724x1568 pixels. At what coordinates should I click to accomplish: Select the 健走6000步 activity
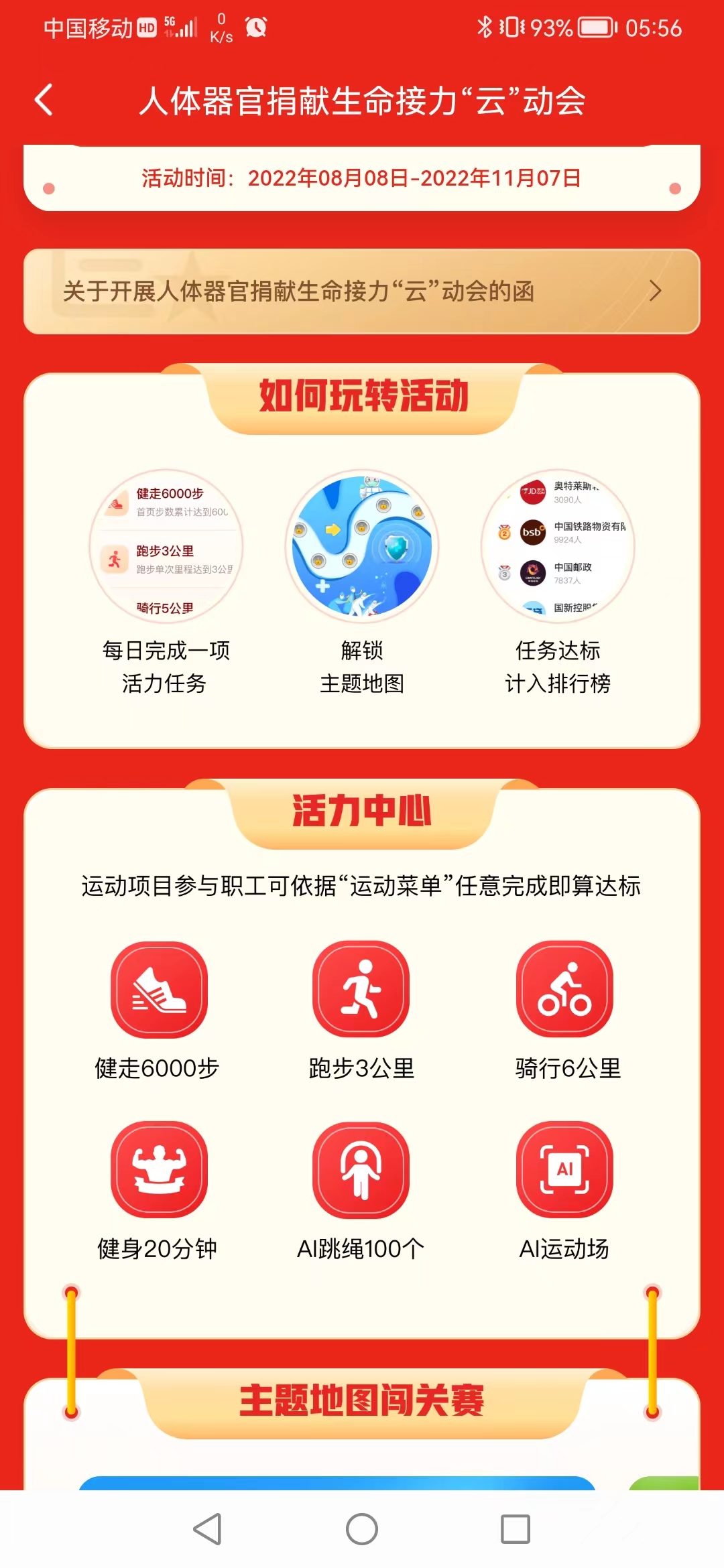159,990
